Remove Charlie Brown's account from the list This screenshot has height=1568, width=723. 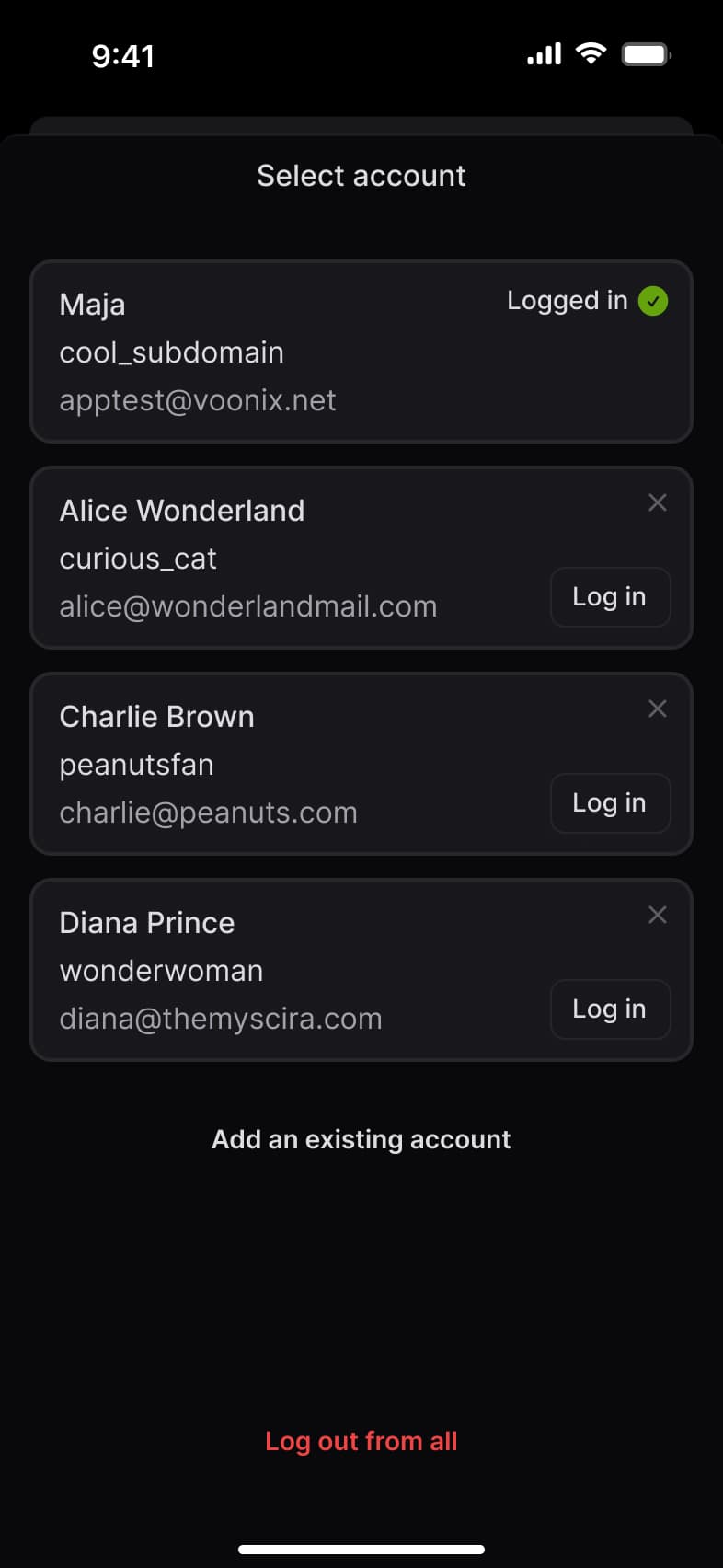(x=657, y=709)
